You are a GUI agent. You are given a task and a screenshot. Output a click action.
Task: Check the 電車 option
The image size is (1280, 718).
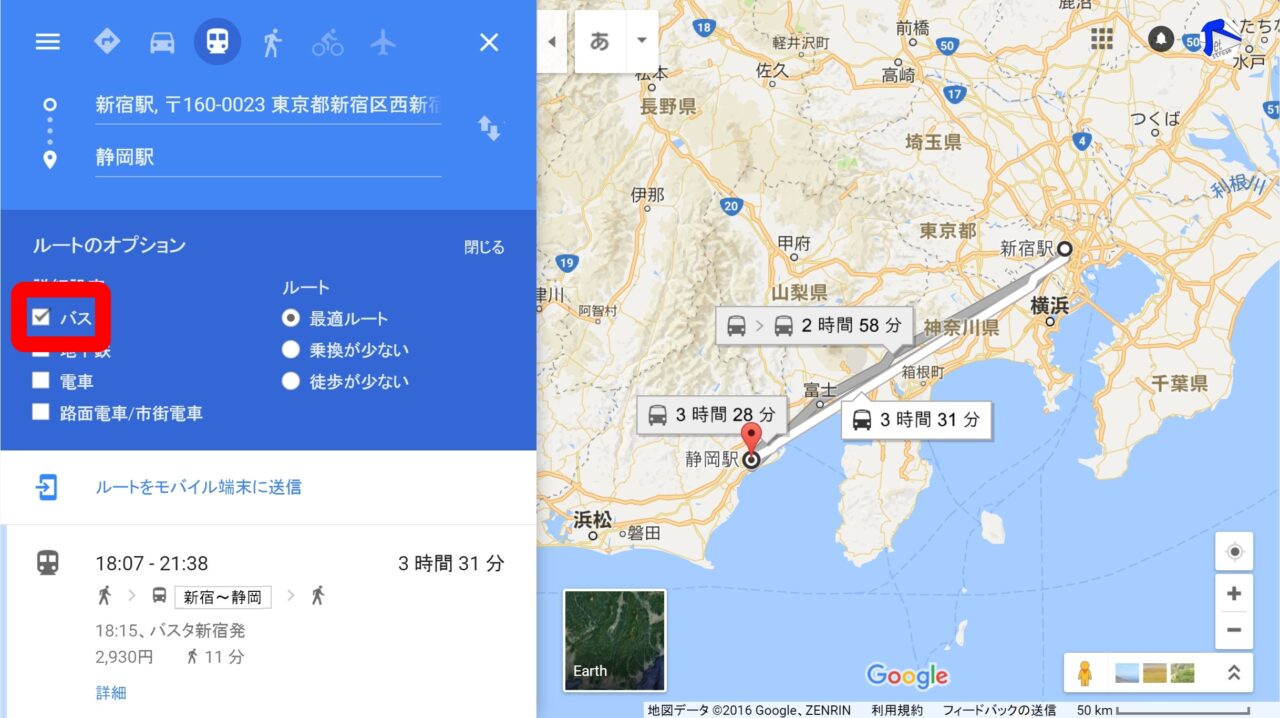[41, 381]
